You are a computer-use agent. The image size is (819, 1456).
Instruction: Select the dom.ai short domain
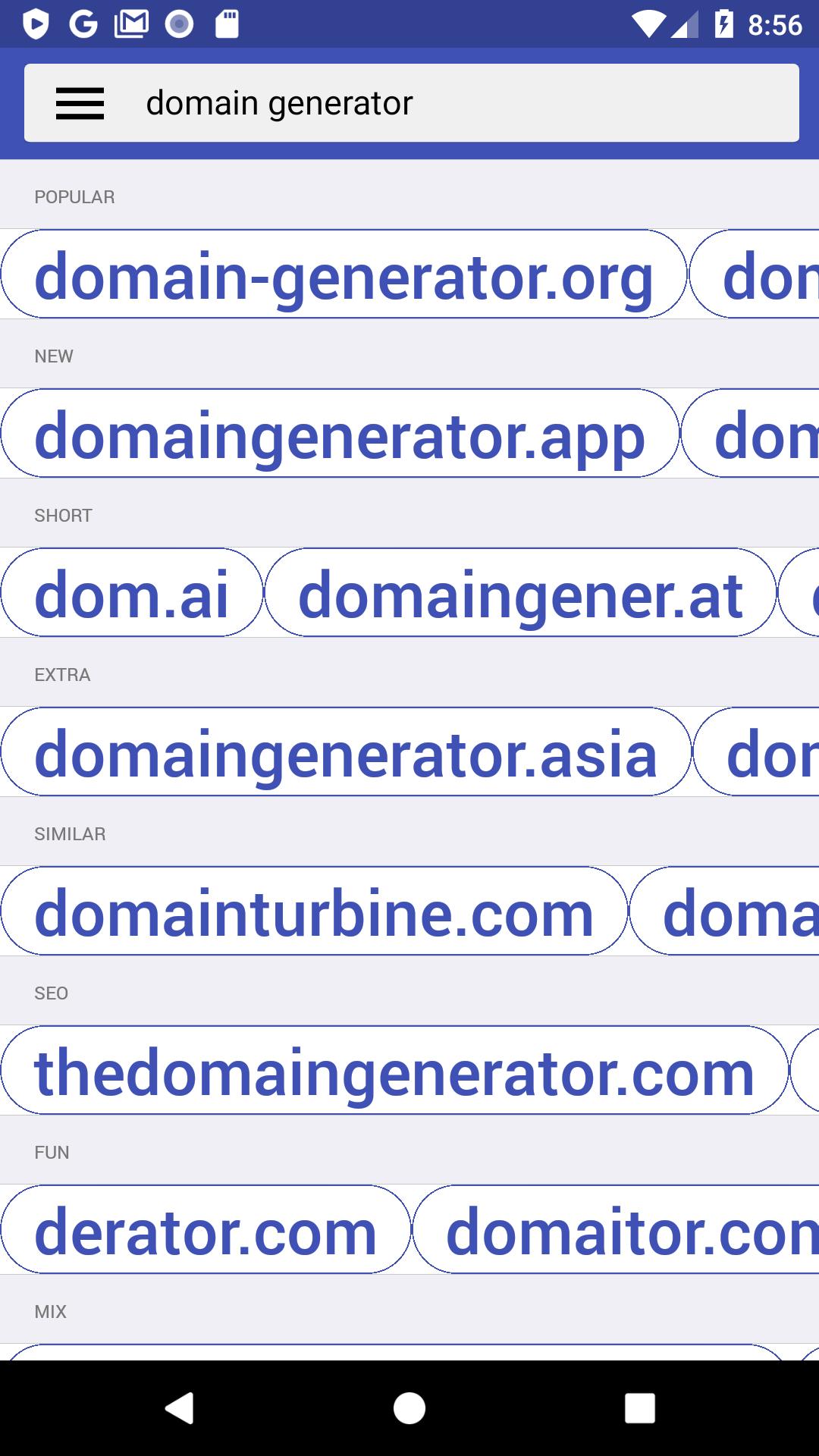(x=131, y=593)
